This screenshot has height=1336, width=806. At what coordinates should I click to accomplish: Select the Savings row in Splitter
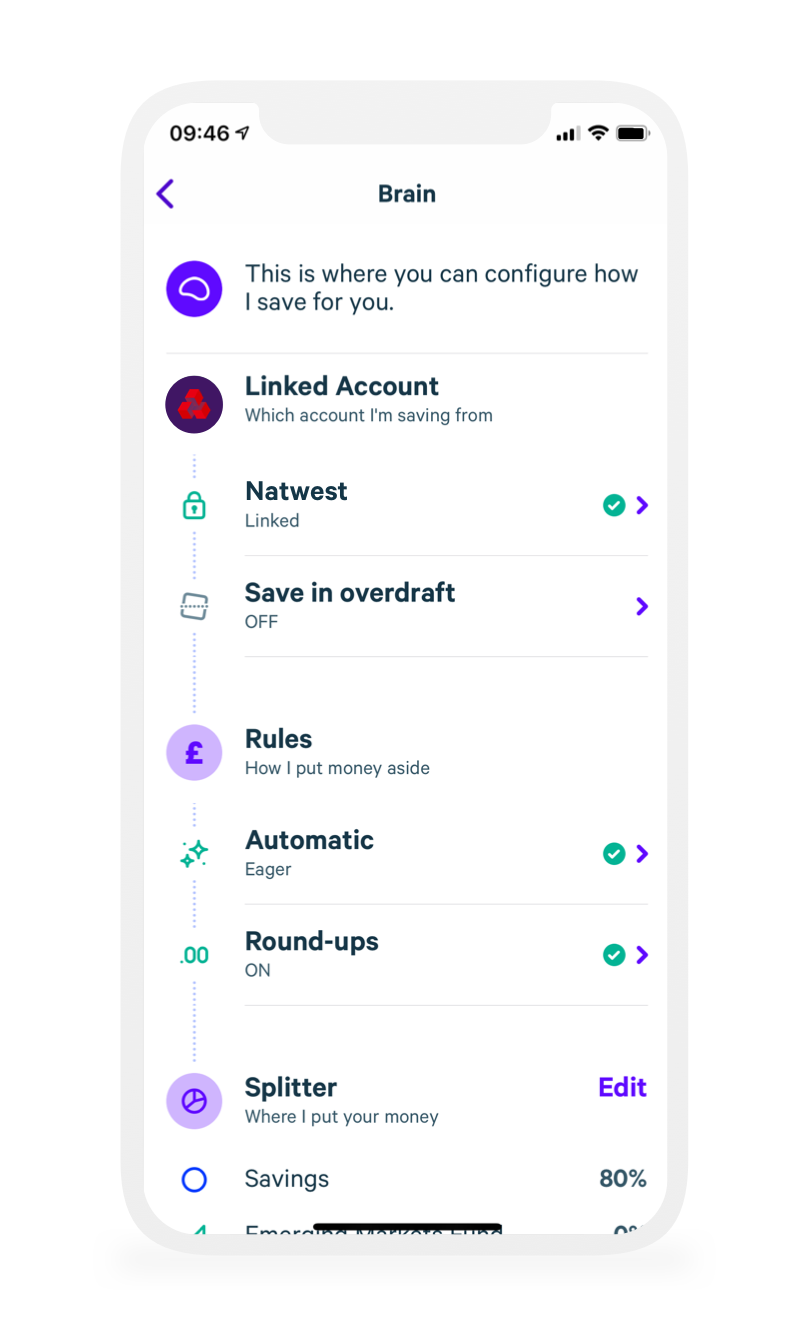tap(406, 1179)
